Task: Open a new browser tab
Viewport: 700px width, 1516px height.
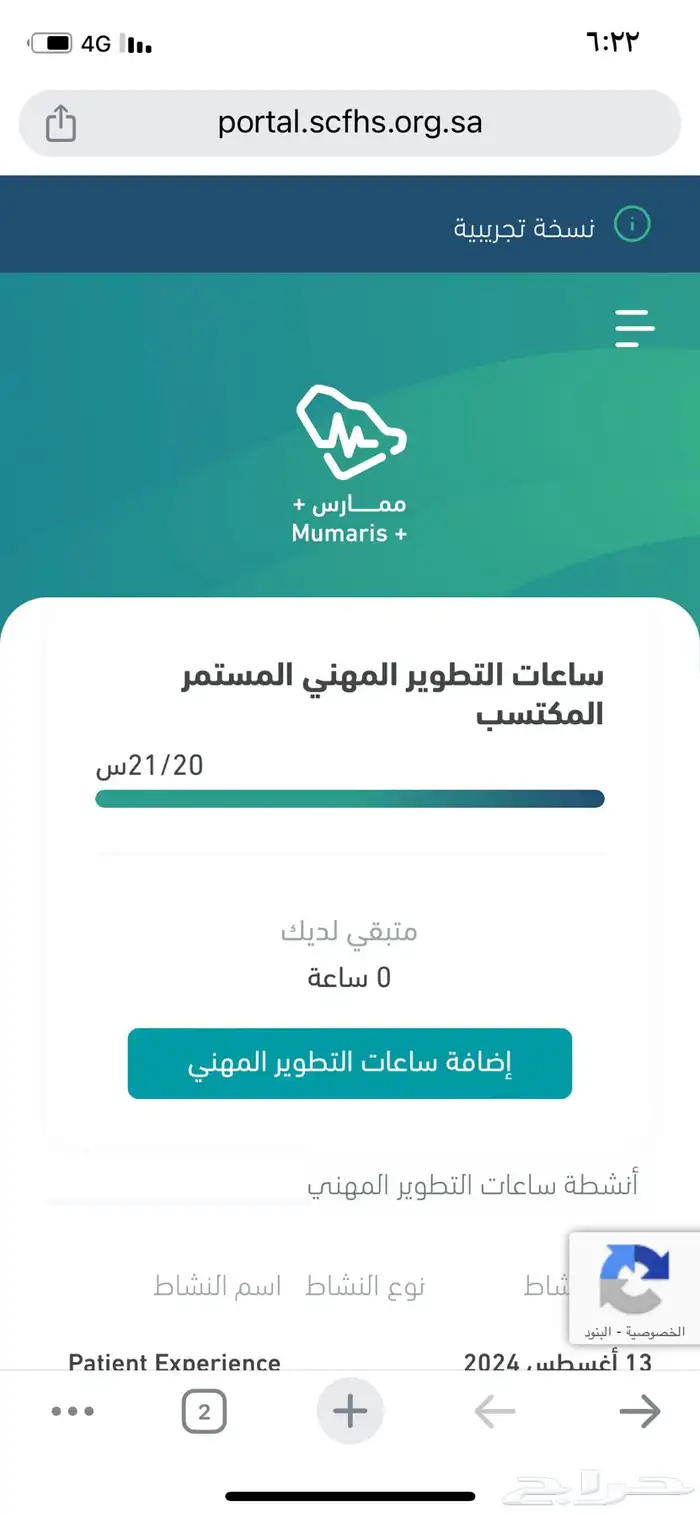Action: 350,1411
